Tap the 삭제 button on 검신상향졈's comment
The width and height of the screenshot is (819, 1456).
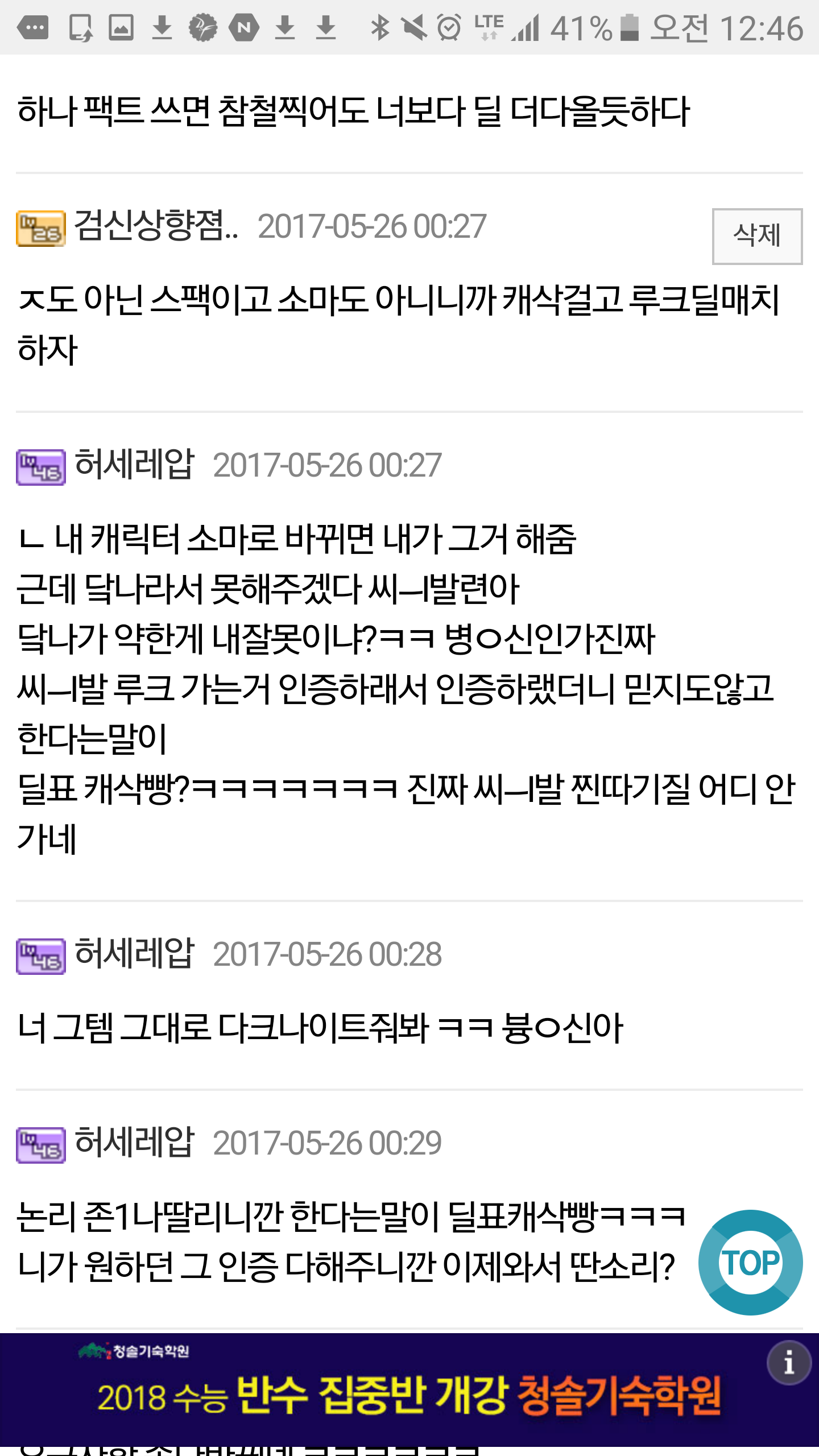[757, 236]
